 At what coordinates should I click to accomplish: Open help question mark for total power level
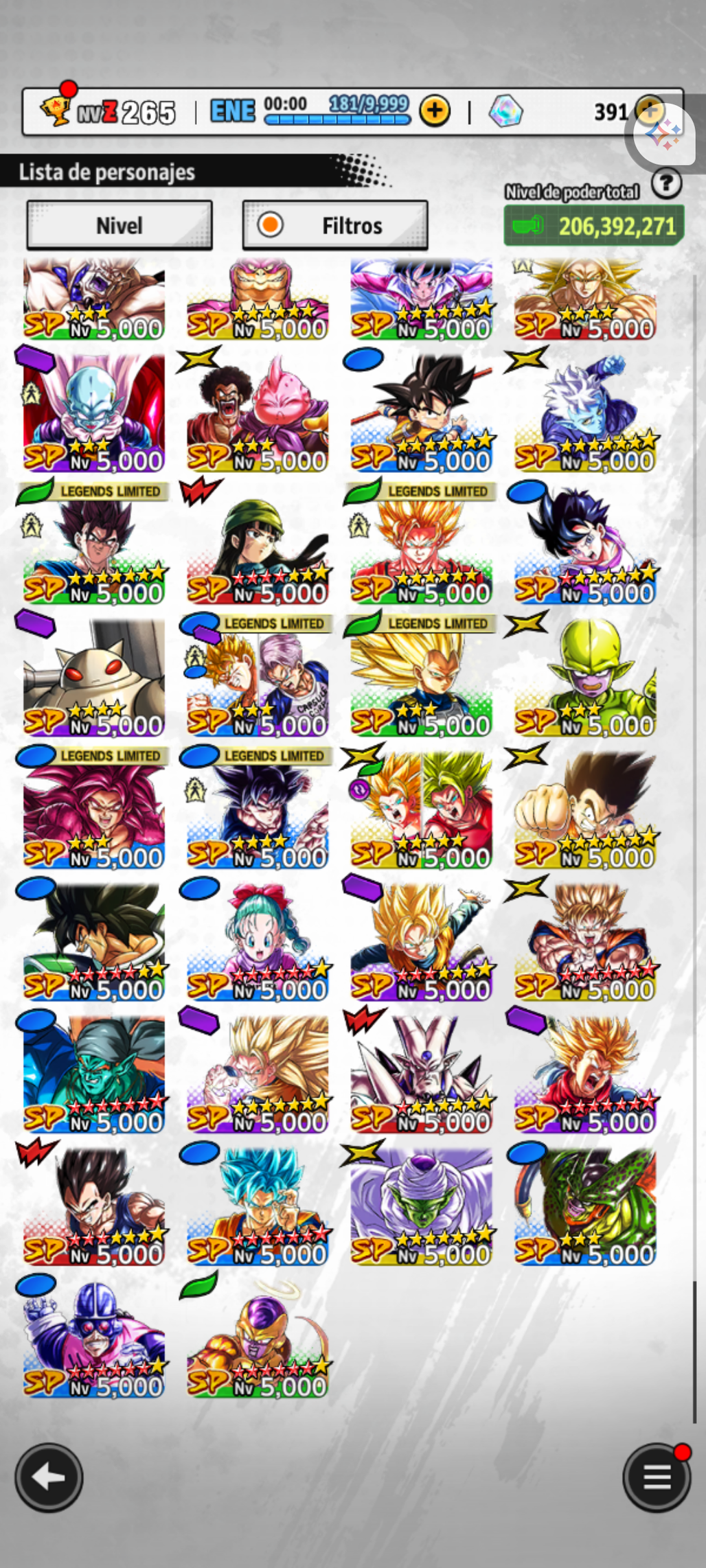(x=666, y=184)
